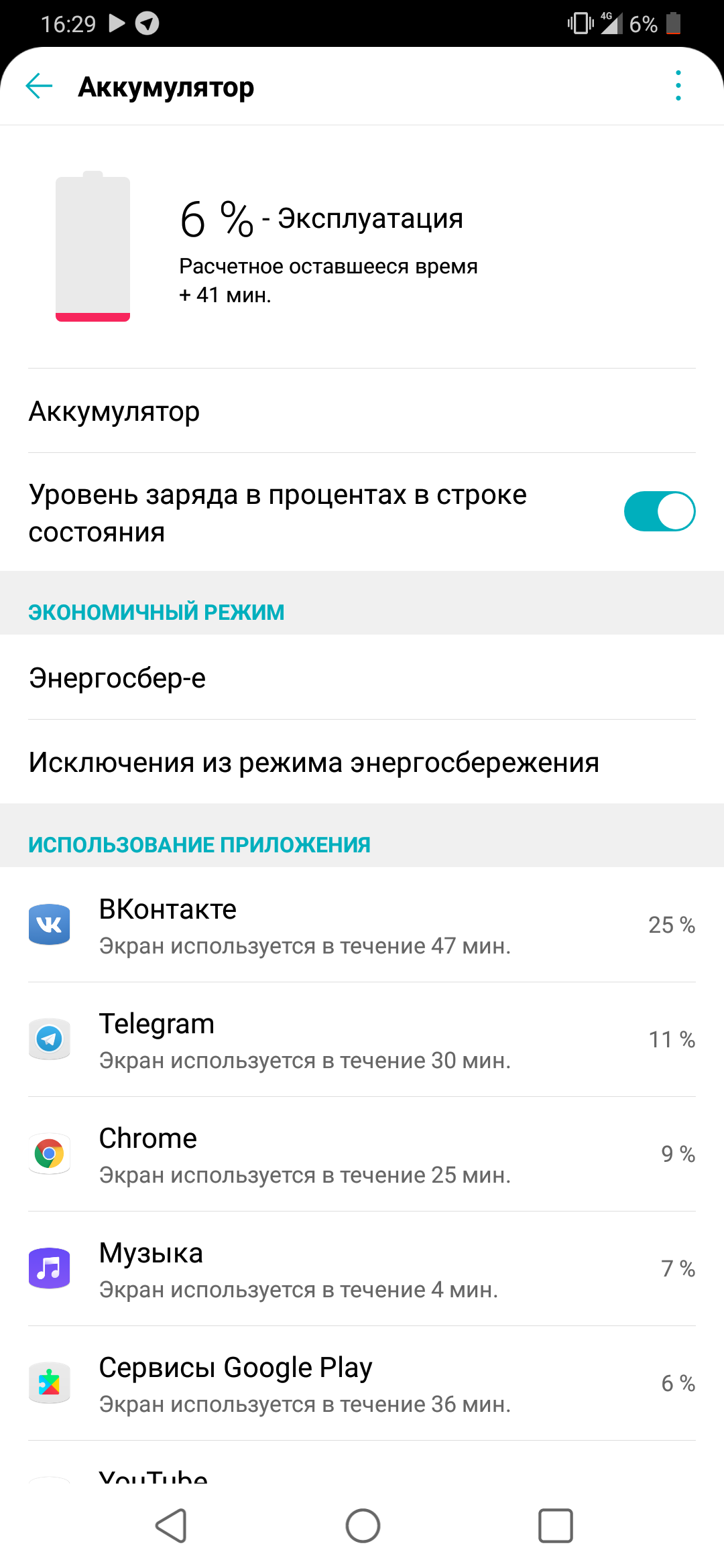Open Исключения из режима энергосбережения
The image size is (724, 1568).
coord(362,762)
